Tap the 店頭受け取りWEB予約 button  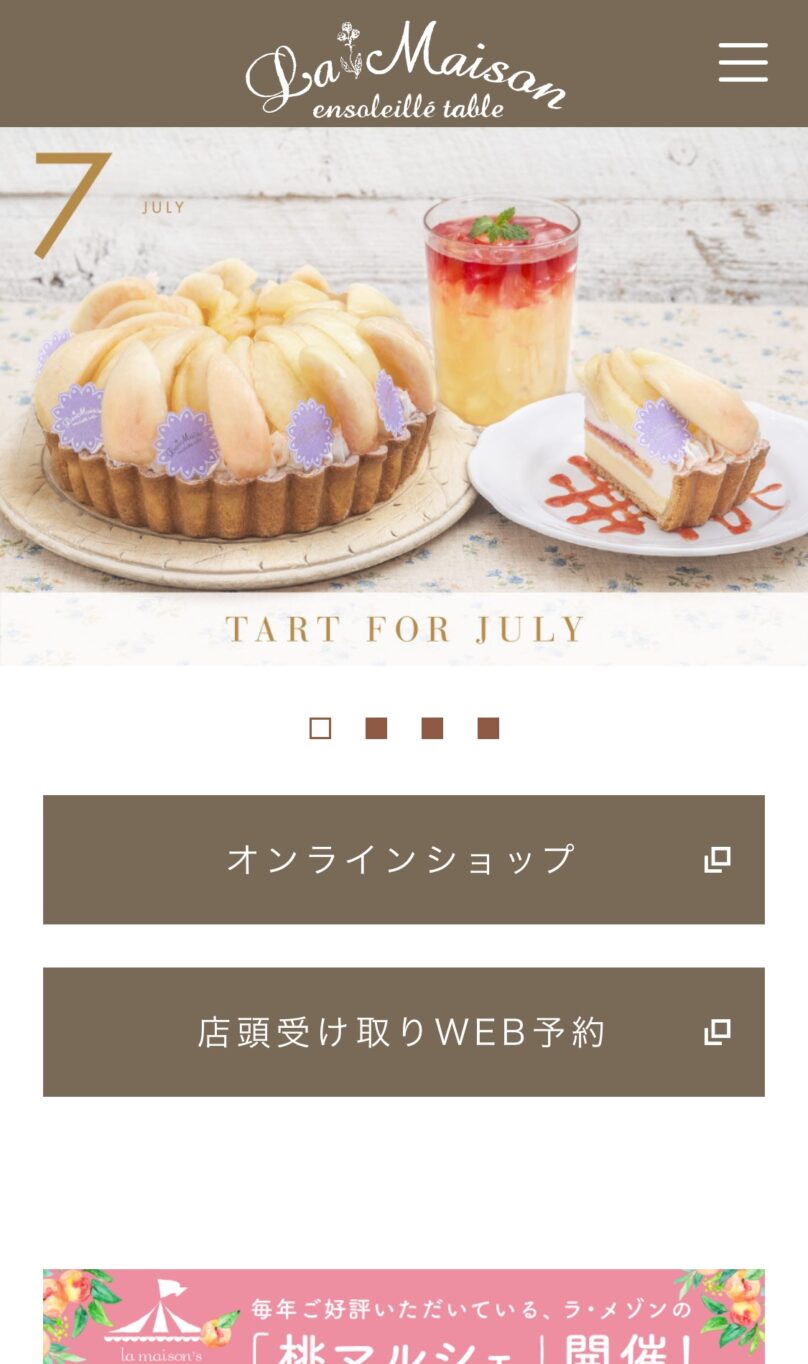pos(404,1032)
